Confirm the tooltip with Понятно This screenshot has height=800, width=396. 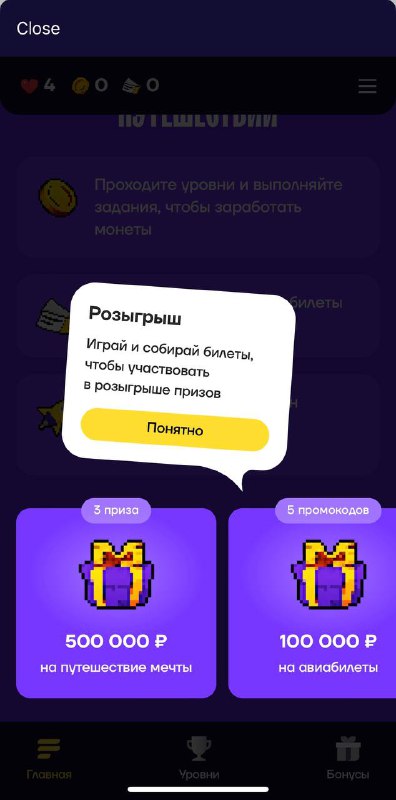tap(175, 429)
